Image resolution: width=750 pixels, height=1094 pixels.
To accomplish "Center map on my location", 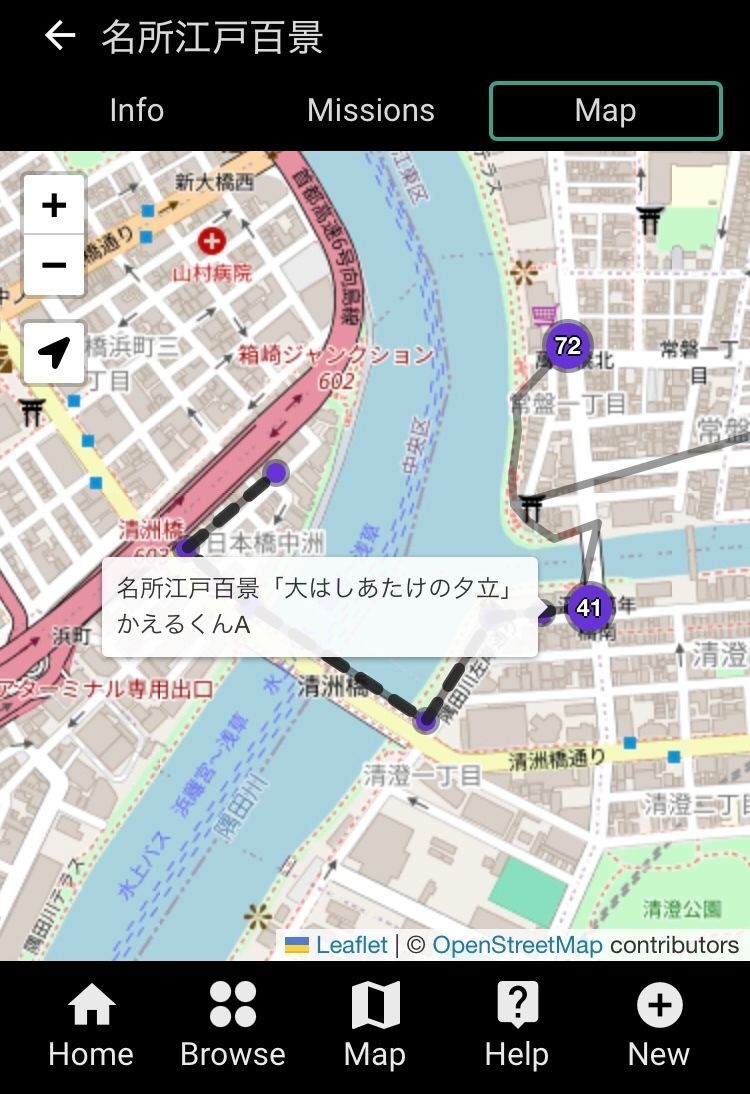I will click(x=54, y=352).
